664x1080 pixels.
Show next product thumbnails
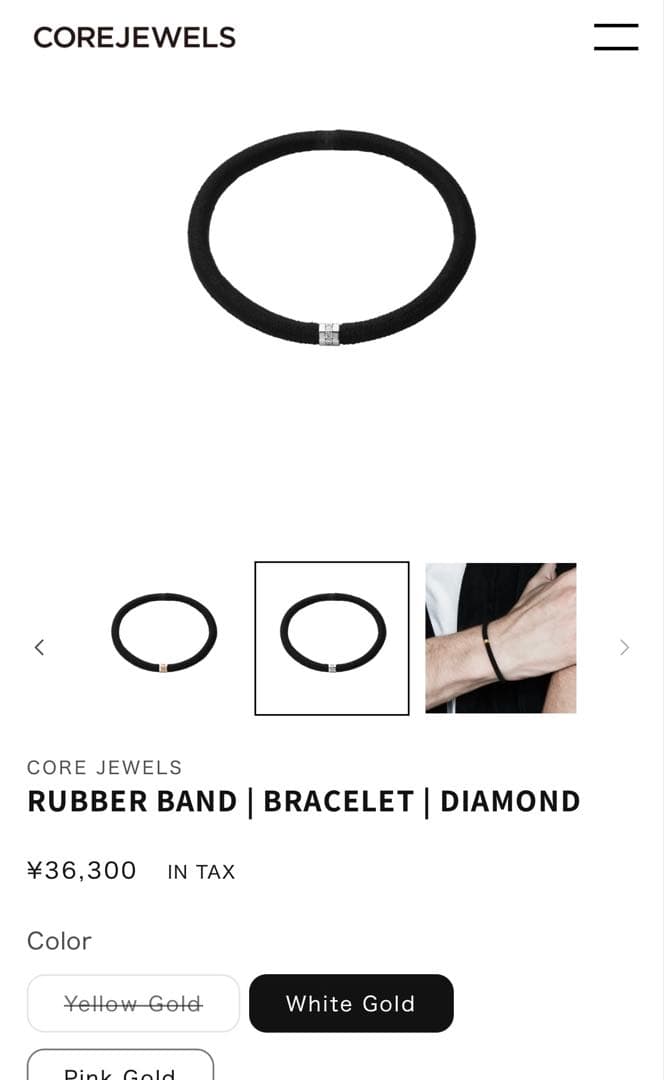click(x=625, y=647)
